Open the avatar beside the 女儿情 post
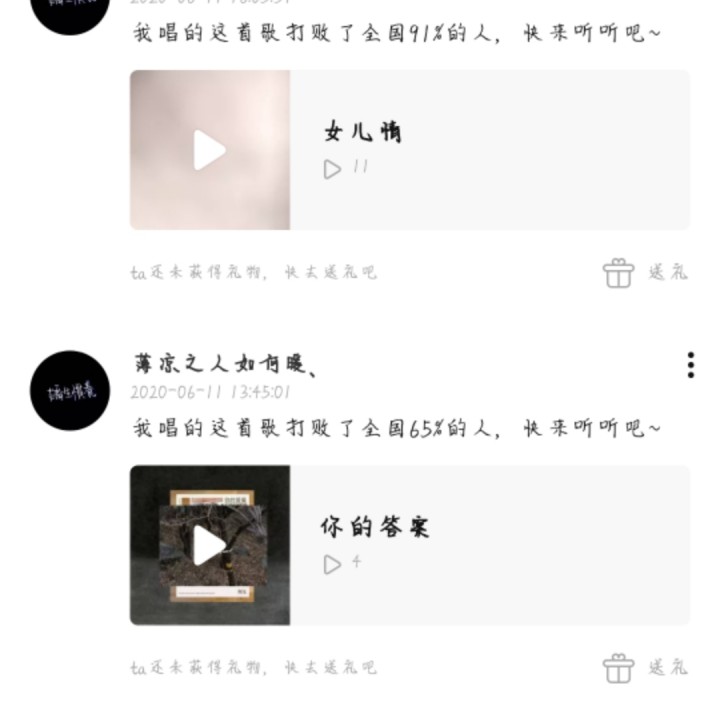The image size is (720, 720). click(x=70, y=10)
